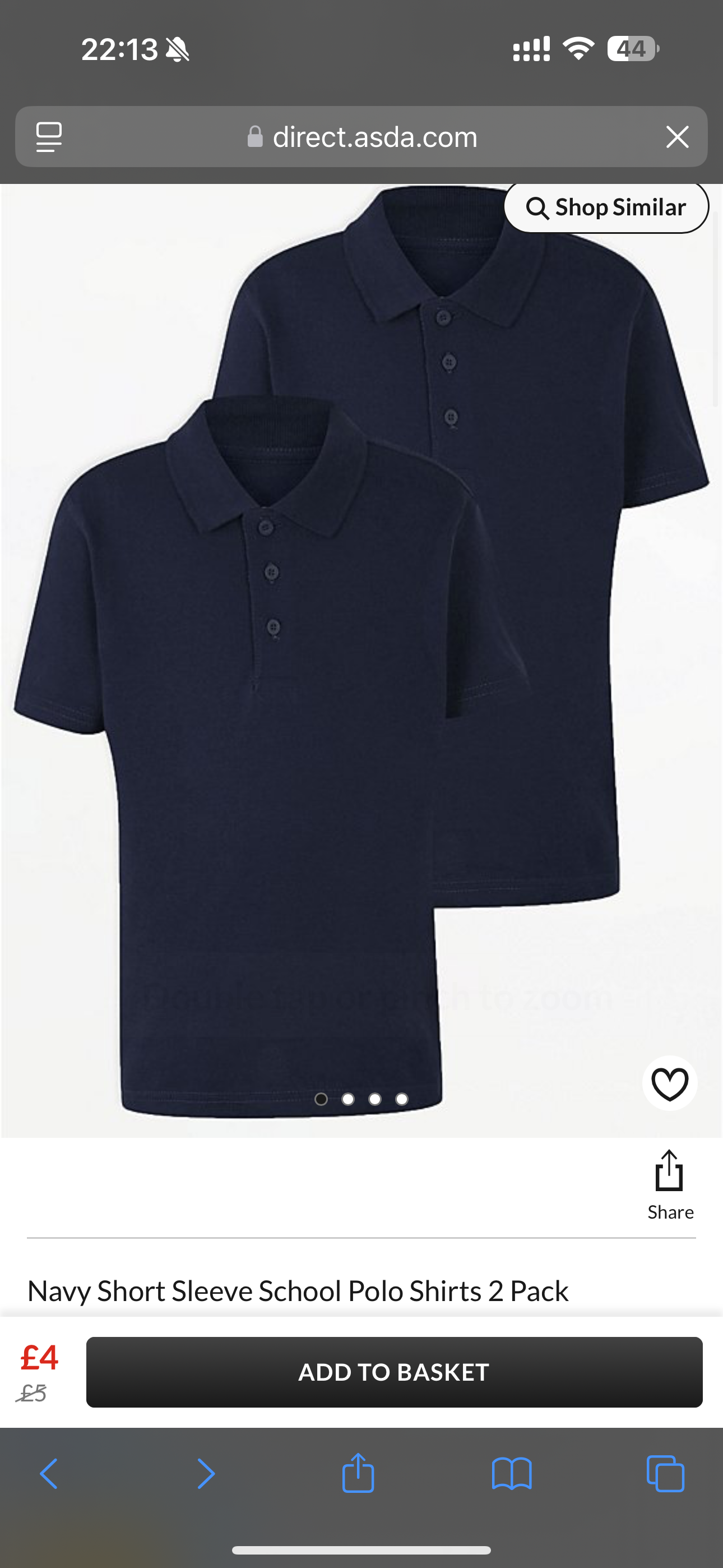Go forward in browser history
The height and width of the screenshot is (1568, 723).
[206, 1474]
